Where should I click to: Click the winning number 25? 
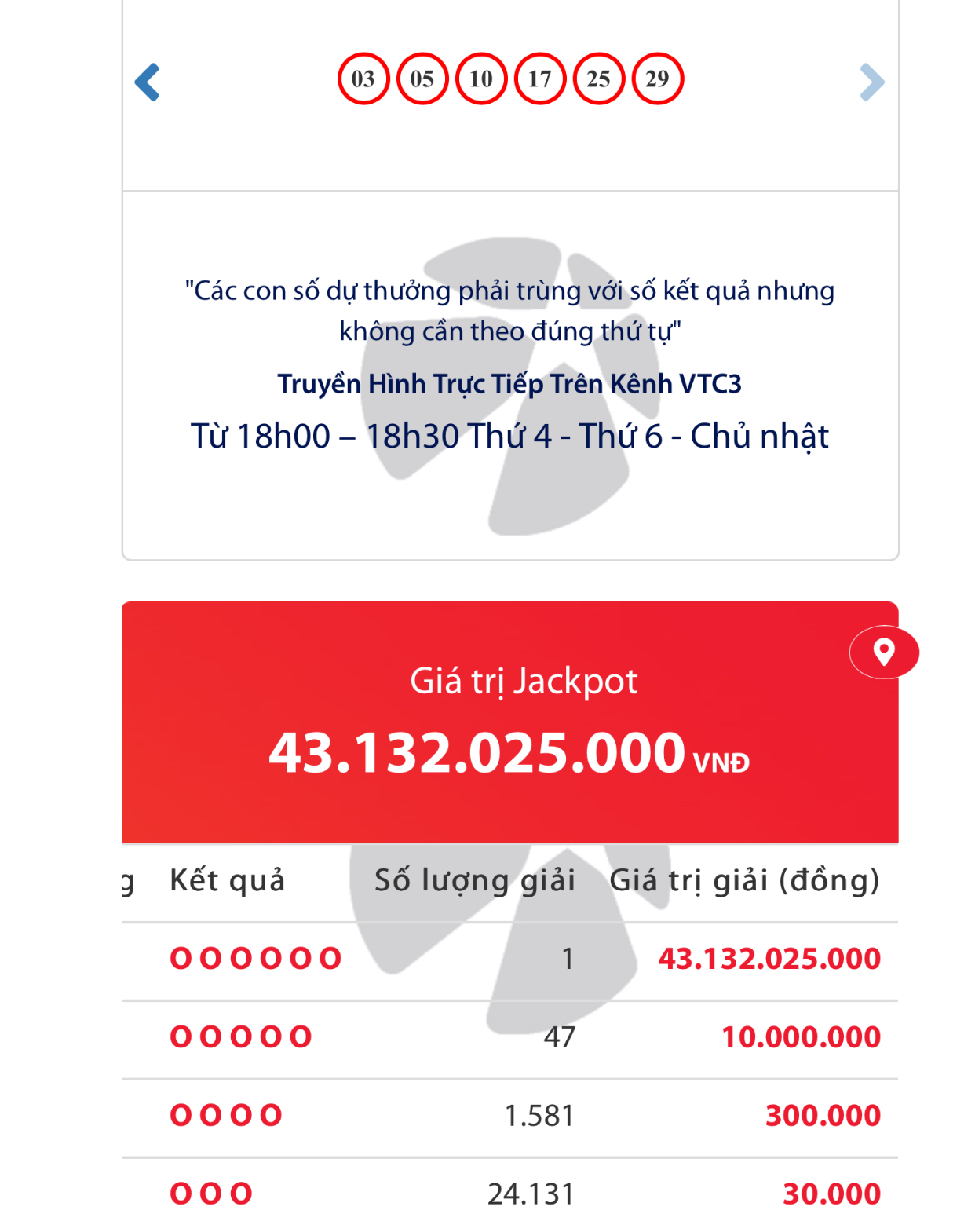(598, 79)
